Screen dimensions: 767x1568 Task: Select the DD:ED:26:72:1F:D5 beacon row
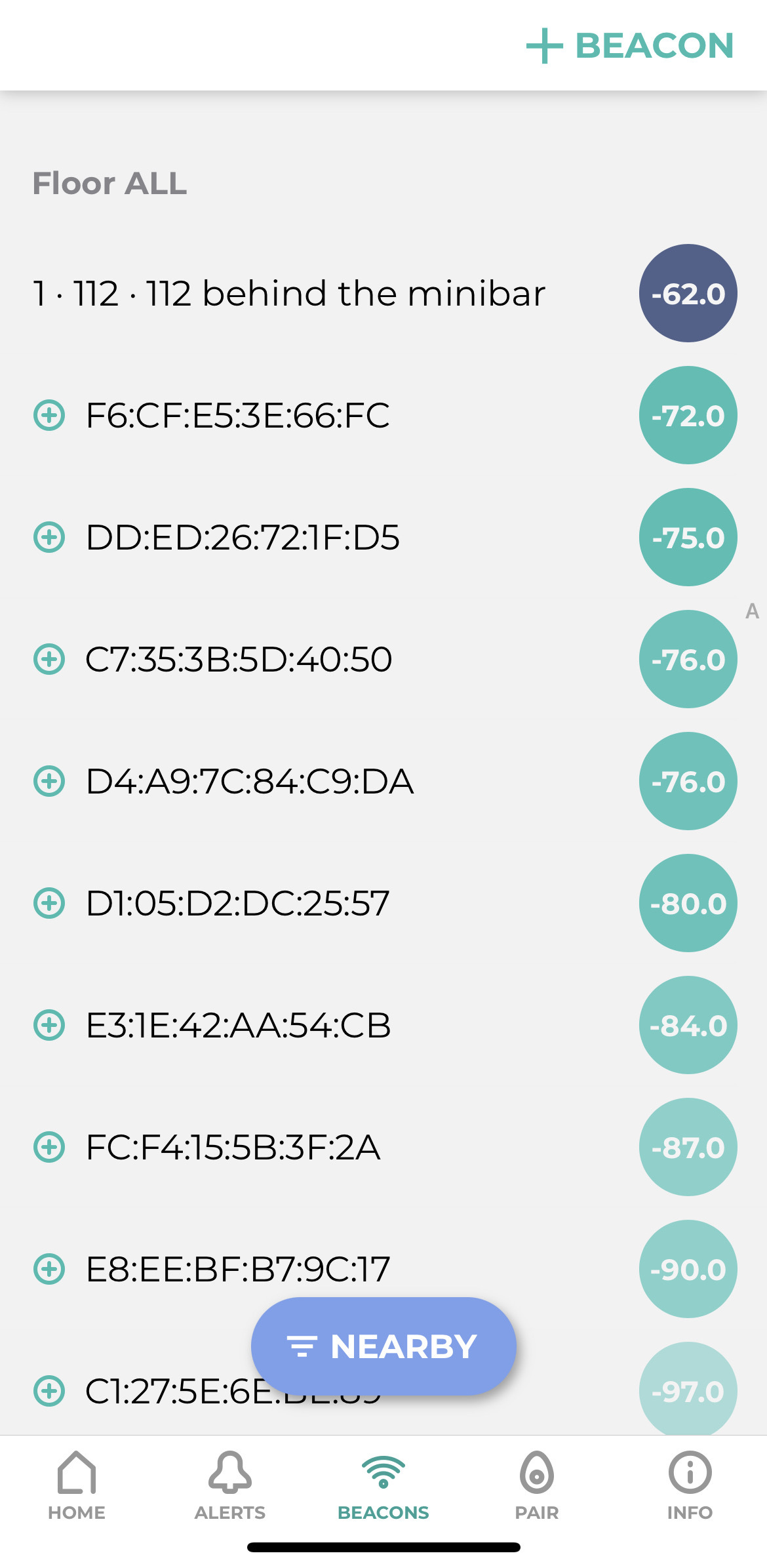point(383,537)
